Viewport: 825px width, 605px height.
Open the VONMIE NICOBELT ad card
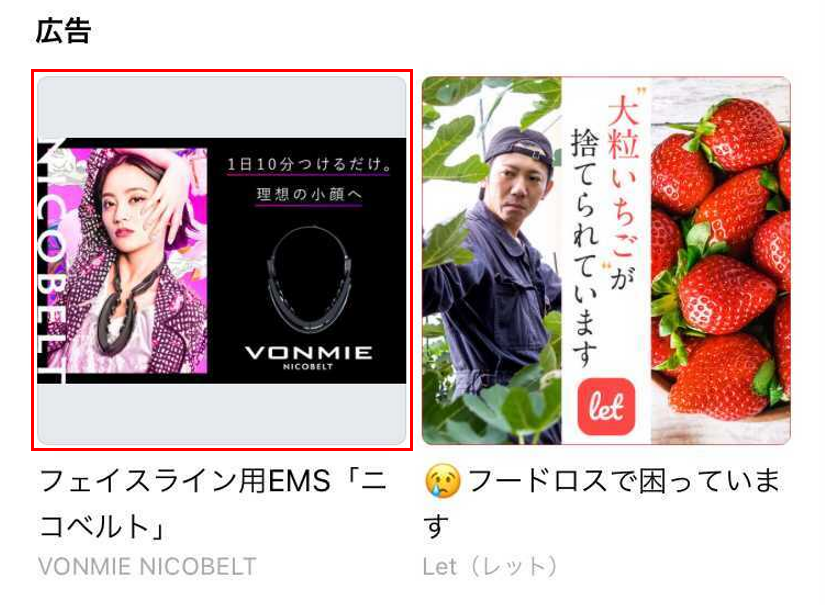point(221,260)
